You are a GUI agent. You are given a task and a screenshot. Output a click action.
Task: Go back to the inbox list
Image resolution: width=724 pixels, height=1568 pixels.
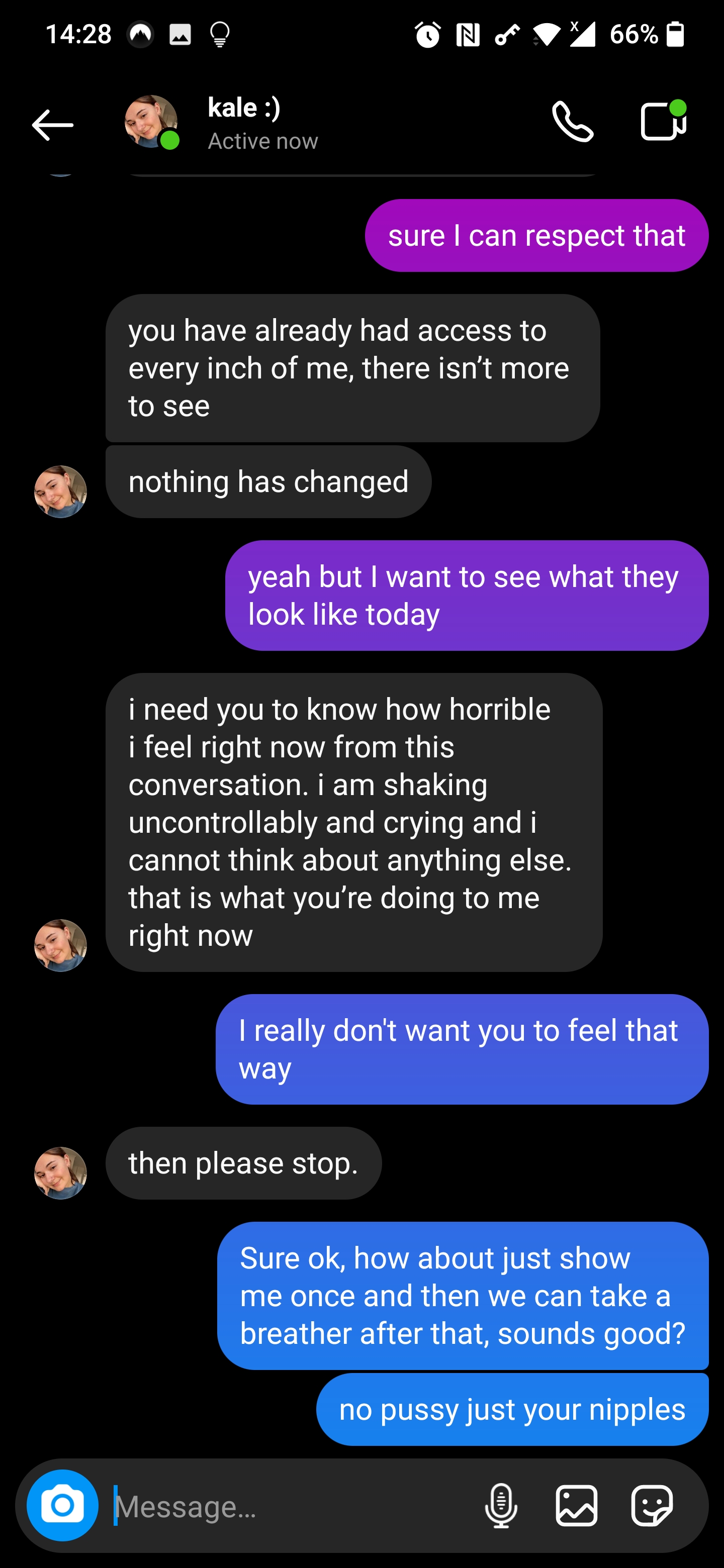[52, 125]
